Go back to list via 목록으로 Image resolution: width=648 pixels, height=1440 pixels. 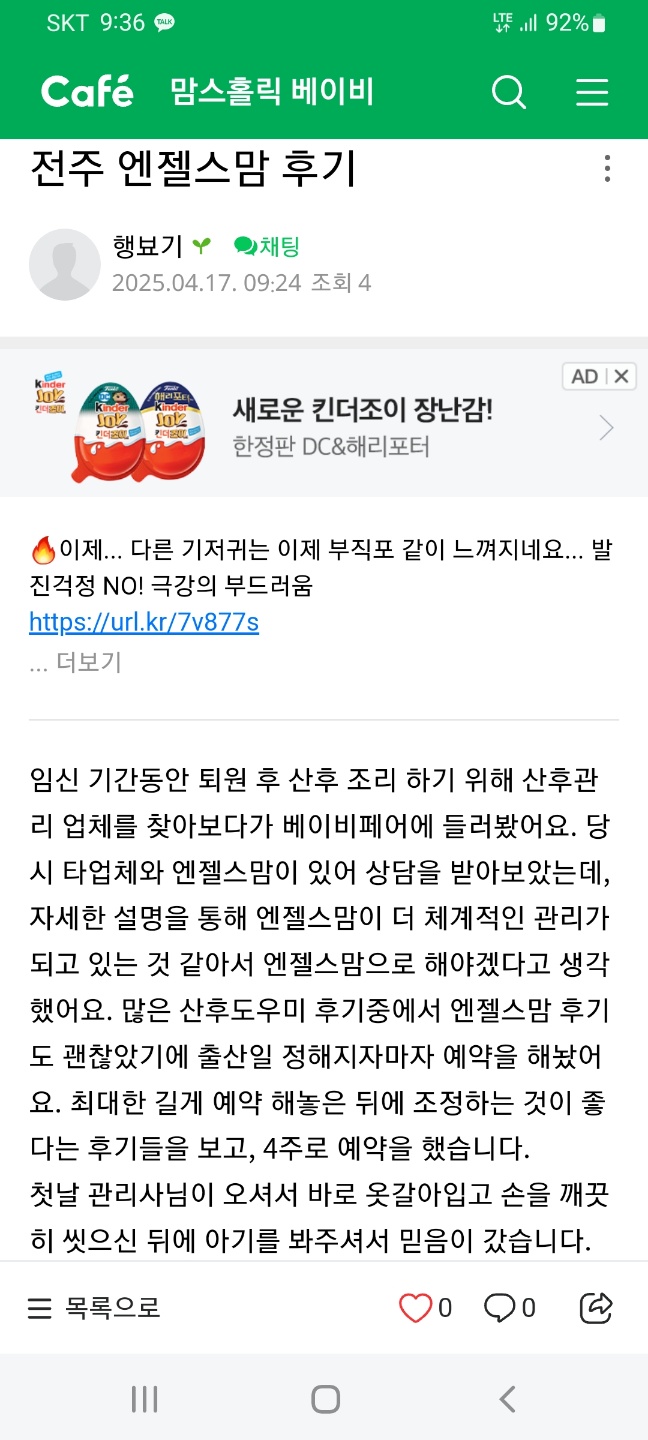(x=94, y=1308)
